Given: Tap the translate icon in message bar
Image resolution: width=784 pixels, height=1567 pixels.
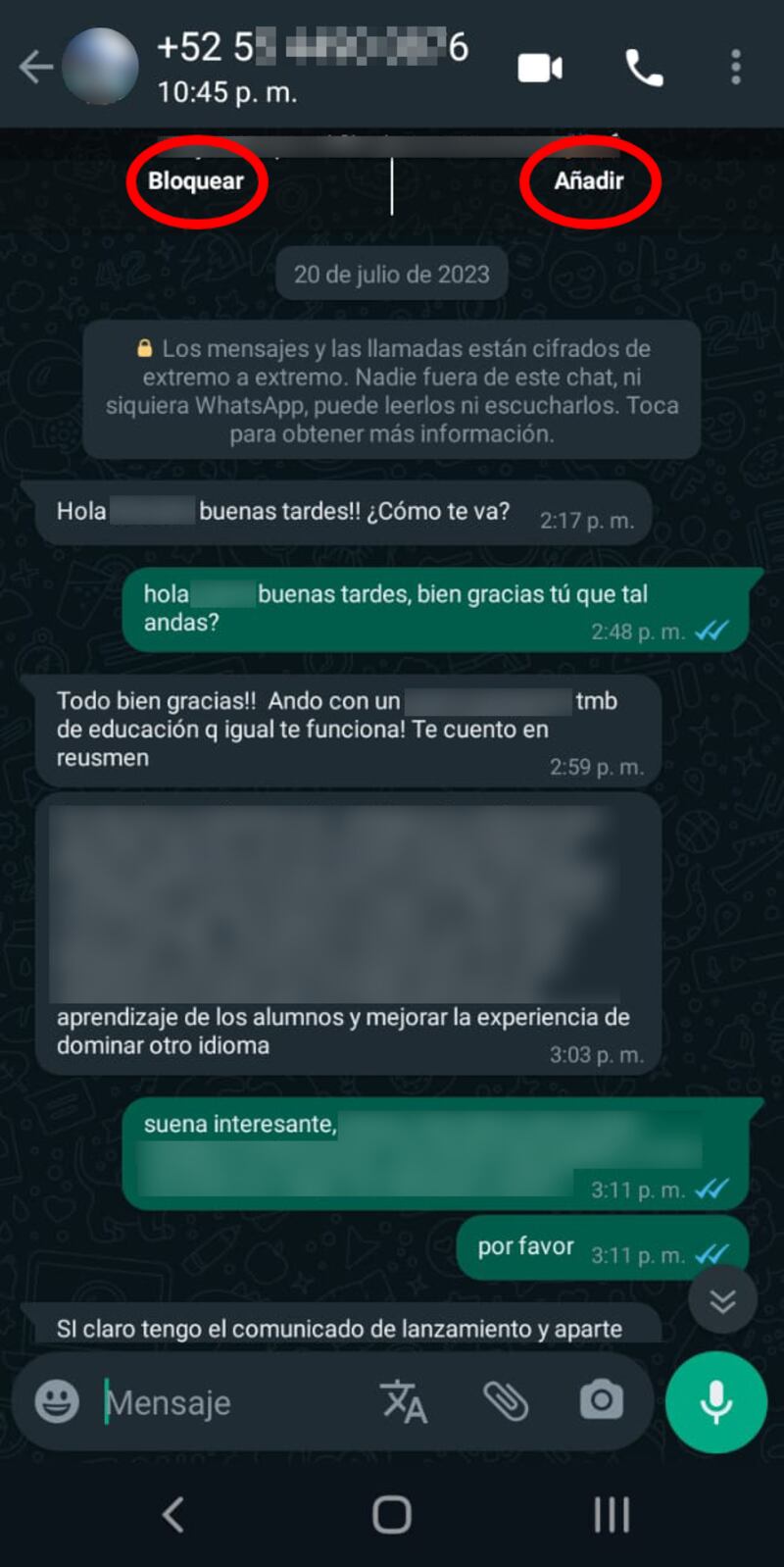Looking at the screenshot, I should click(404, 1401).
